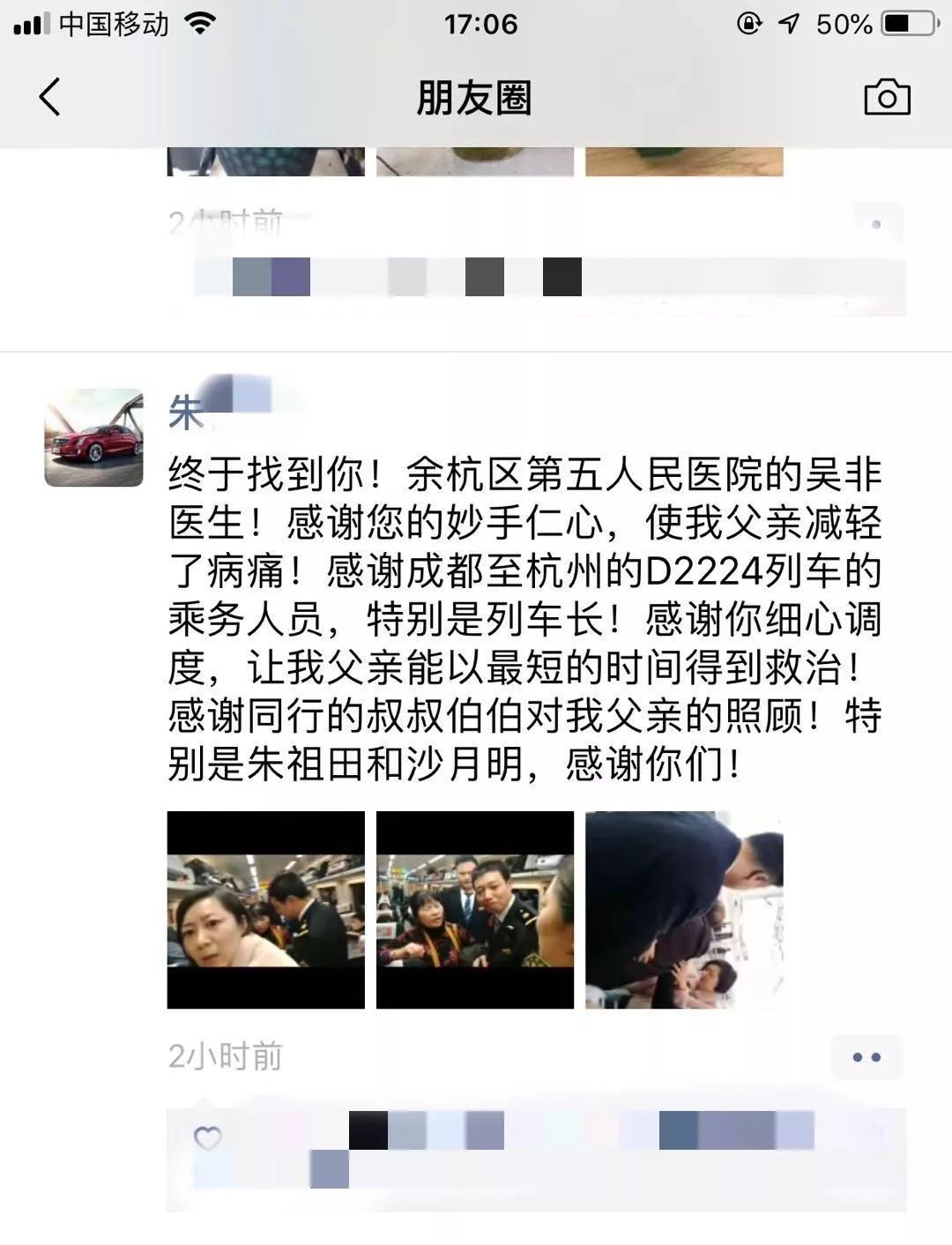
Task: Open like/comment menu under previous post
Action: coord(875,224)
